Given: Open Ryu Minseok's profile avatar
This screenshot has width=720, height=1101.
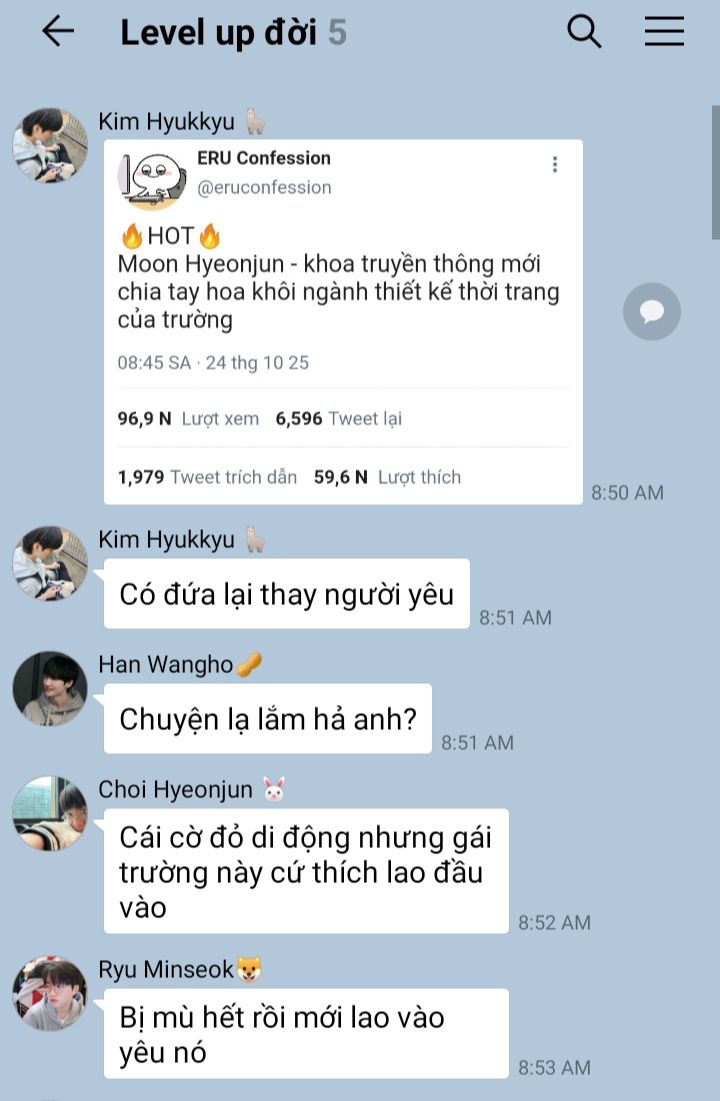Looking at the screenshot, I should pos(49,993).
